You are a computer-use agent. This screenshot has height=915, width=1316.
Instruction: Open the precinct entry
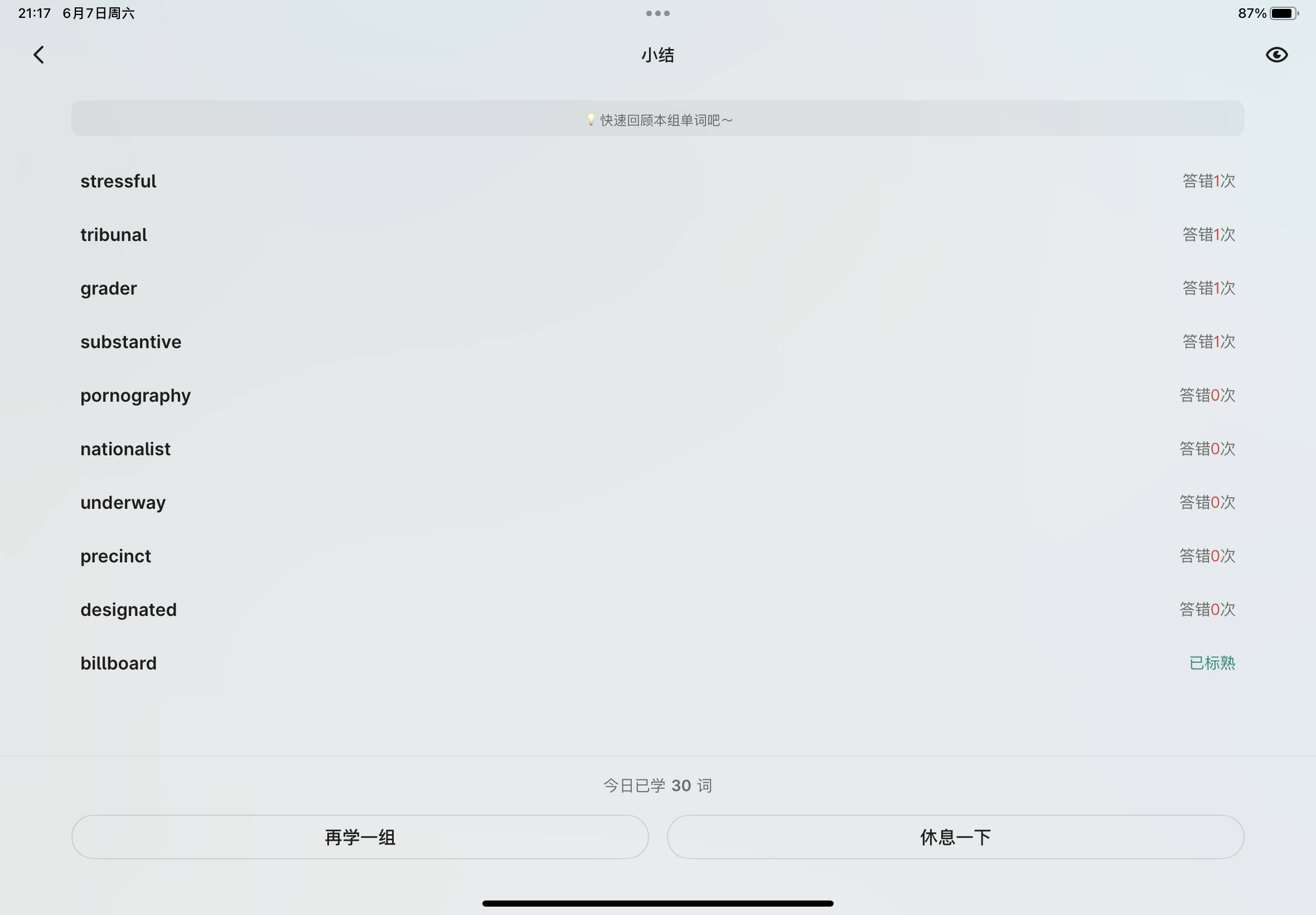(x=116, y=556)
